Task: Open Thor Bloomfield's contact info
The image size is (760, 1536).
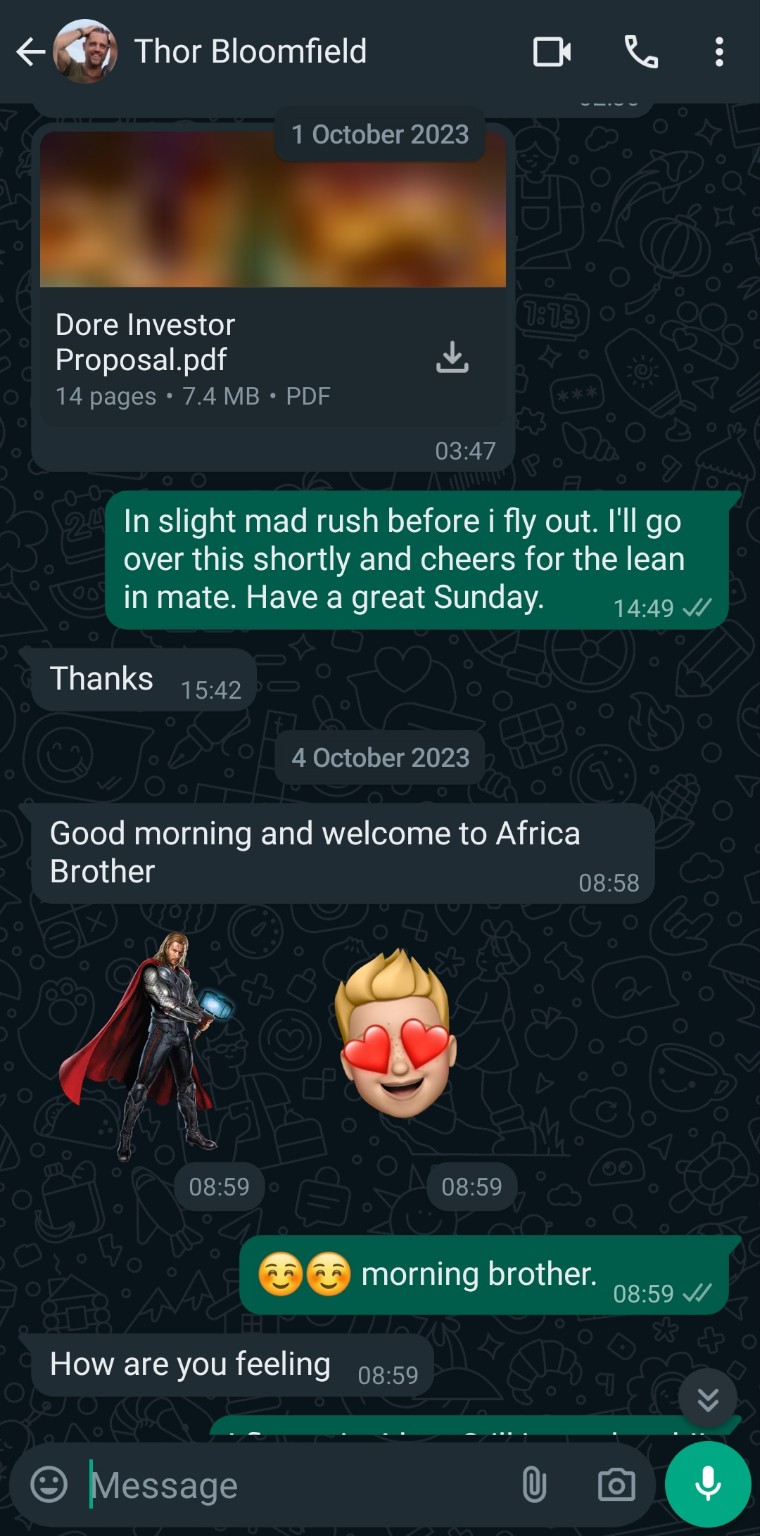Action: [250, 52]
